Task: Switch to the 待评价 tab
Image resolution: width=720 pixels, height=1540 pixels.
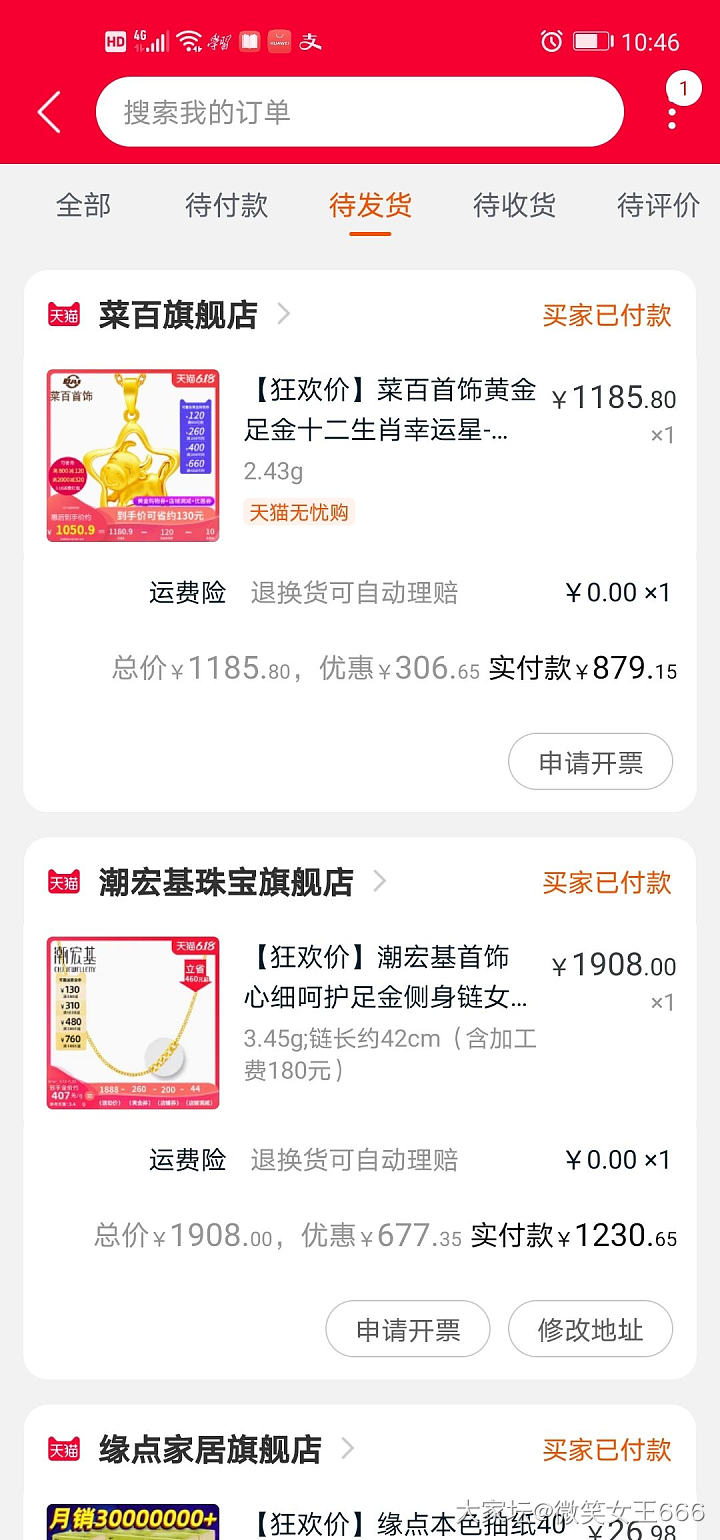Action: click(658, 205)
